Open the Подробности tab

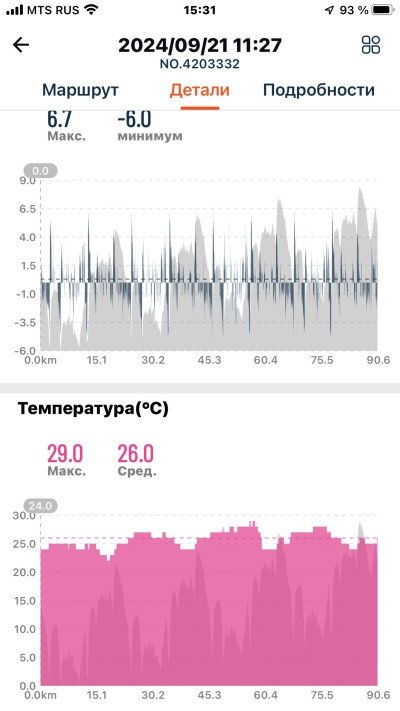[x=319, y=90]
